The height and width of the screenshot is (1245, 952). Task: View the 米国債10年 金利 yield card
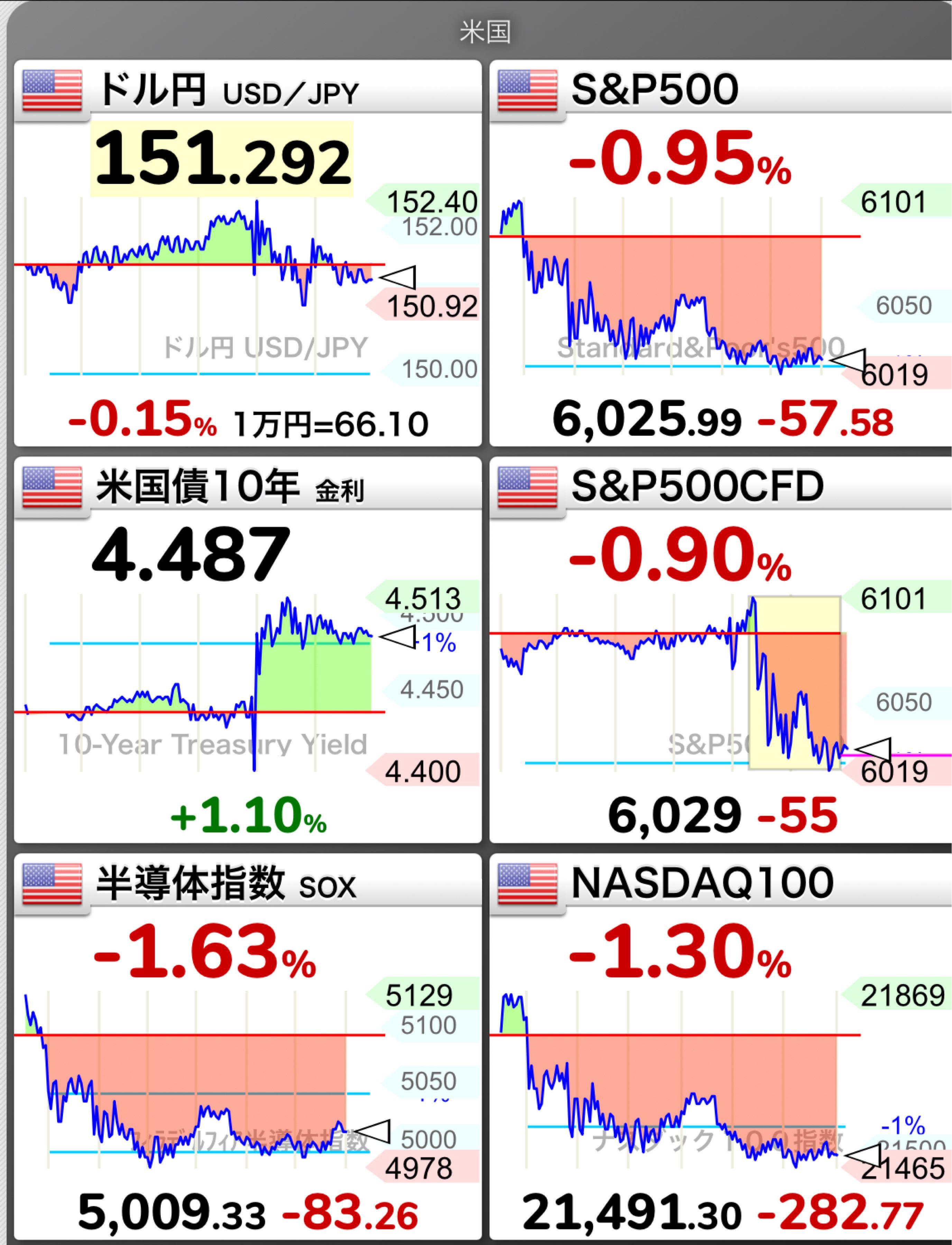[x=248, y=650]
